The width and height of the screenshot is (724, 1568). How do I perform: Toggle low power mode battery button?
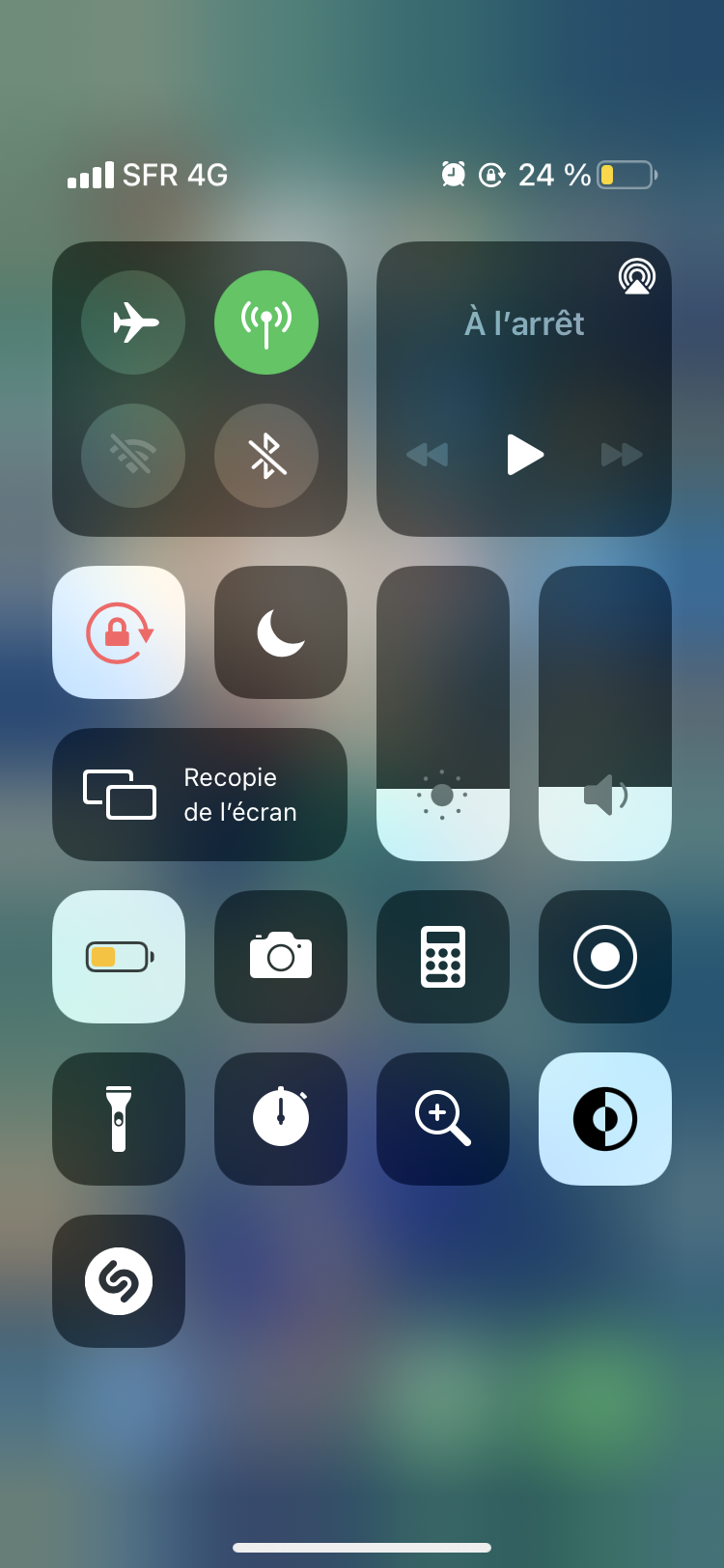[x=119, y=957]
